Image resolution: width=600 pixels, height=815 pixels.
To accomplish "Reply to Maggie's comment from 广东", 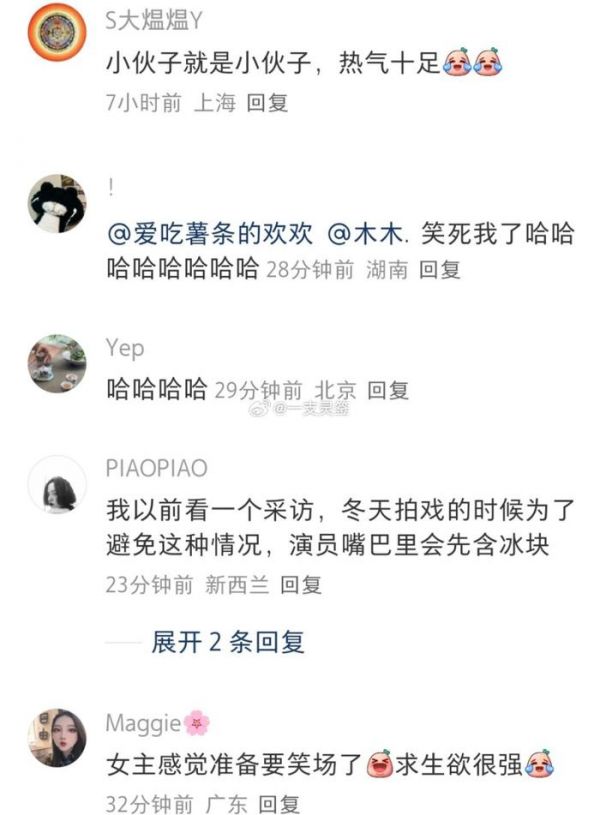I will [279, 803].
